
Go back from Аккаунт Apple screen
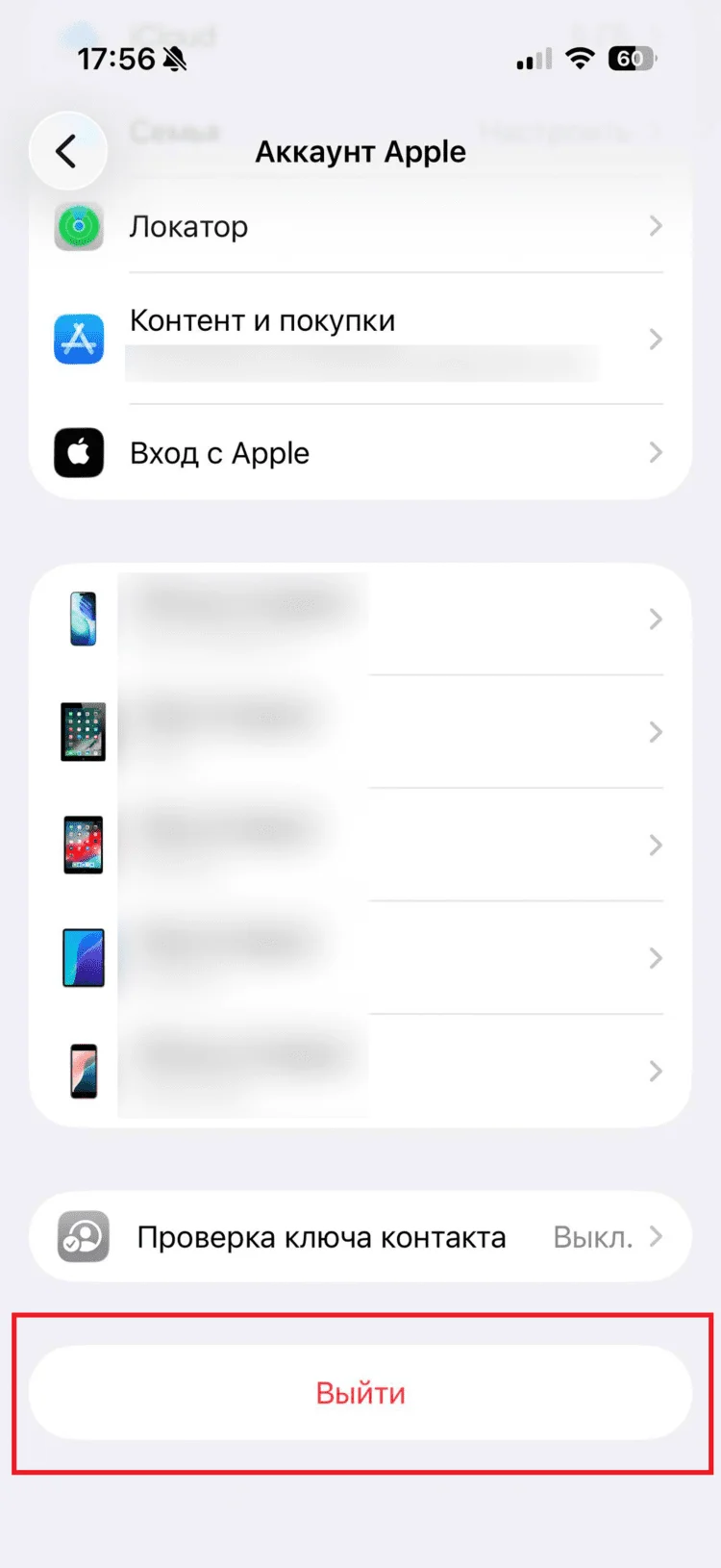tap(66, 151)
